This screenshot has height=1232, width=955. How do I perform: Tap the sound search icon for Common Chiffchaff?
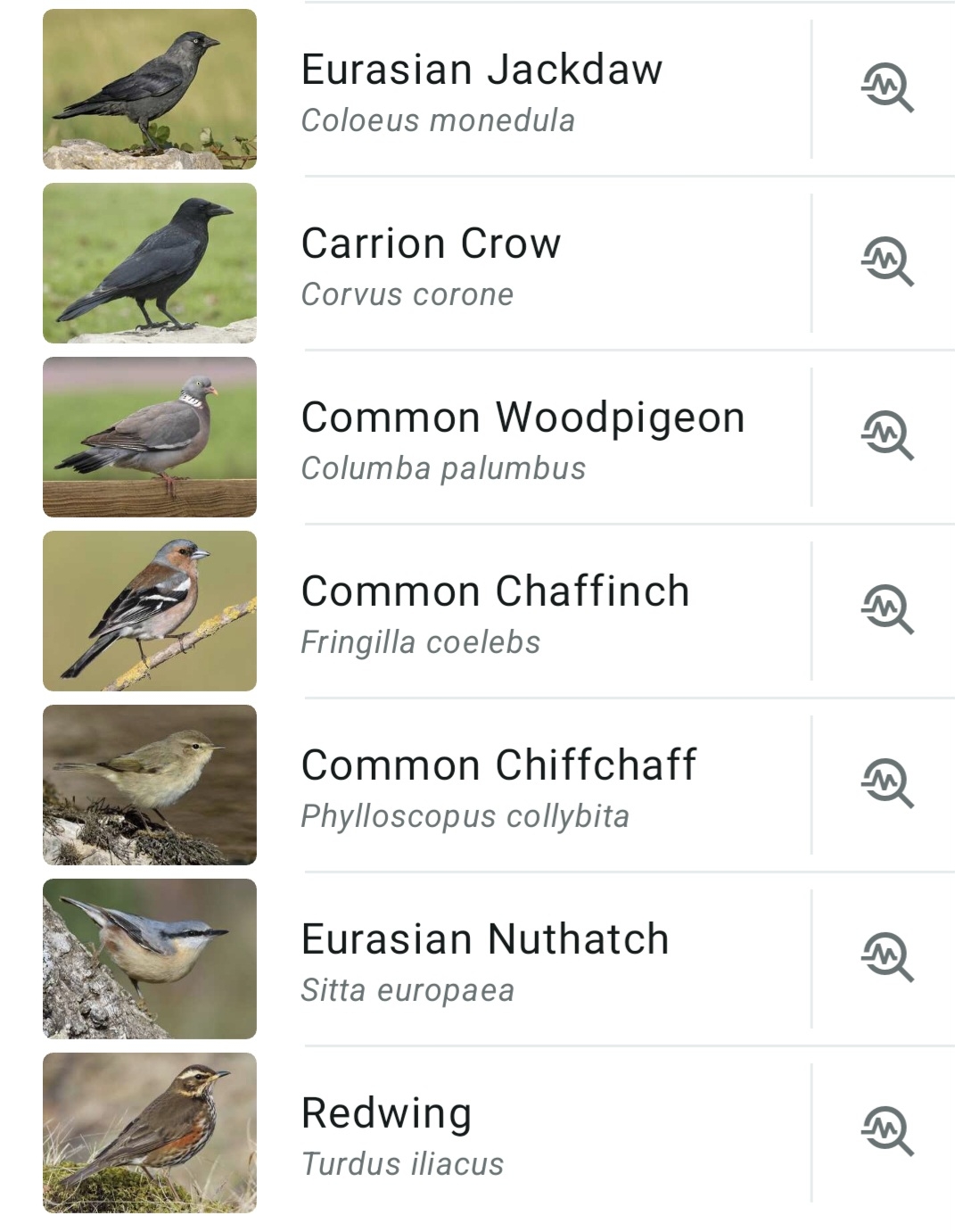click(886, 784)
